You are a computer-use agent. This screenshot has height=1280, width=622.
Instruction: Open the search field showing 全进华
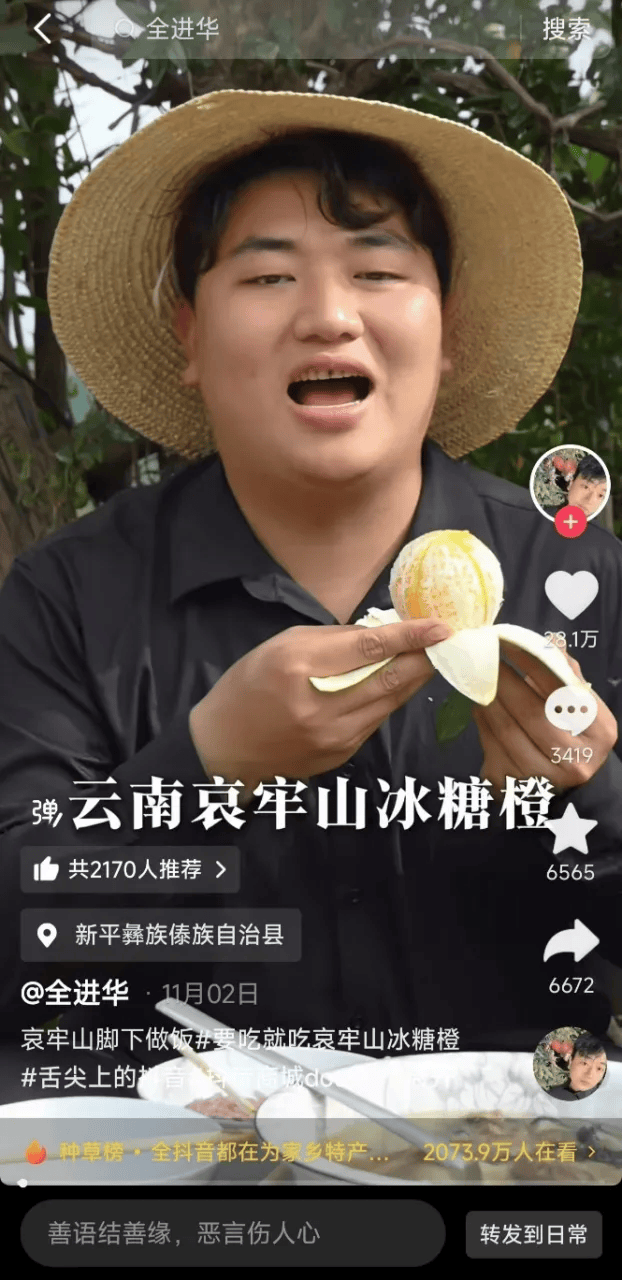pyautogui.click(x=300, y=29)
